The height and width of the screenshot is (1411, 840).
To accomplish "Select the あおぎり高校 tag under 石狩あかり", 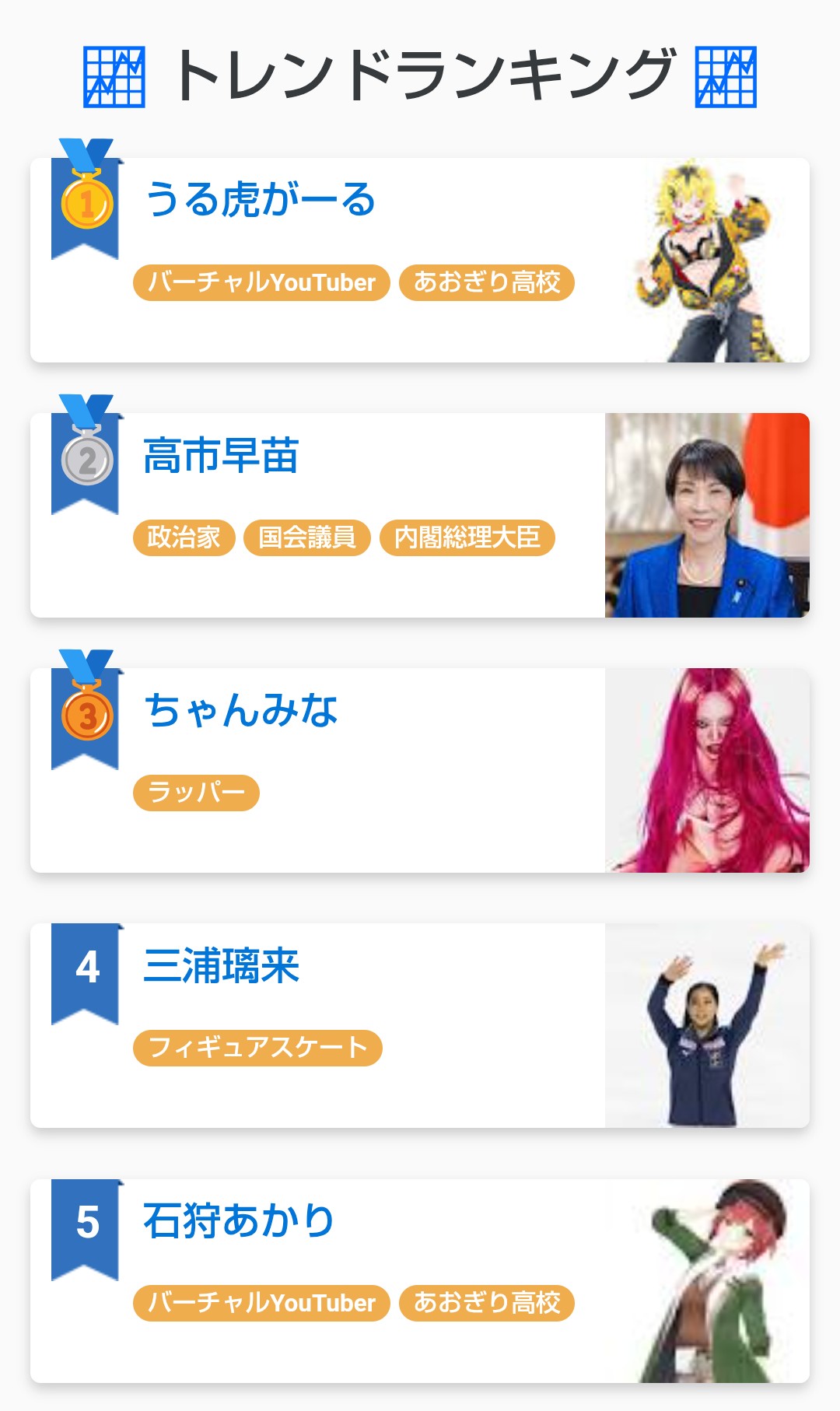I will (x=487, y=1303).
